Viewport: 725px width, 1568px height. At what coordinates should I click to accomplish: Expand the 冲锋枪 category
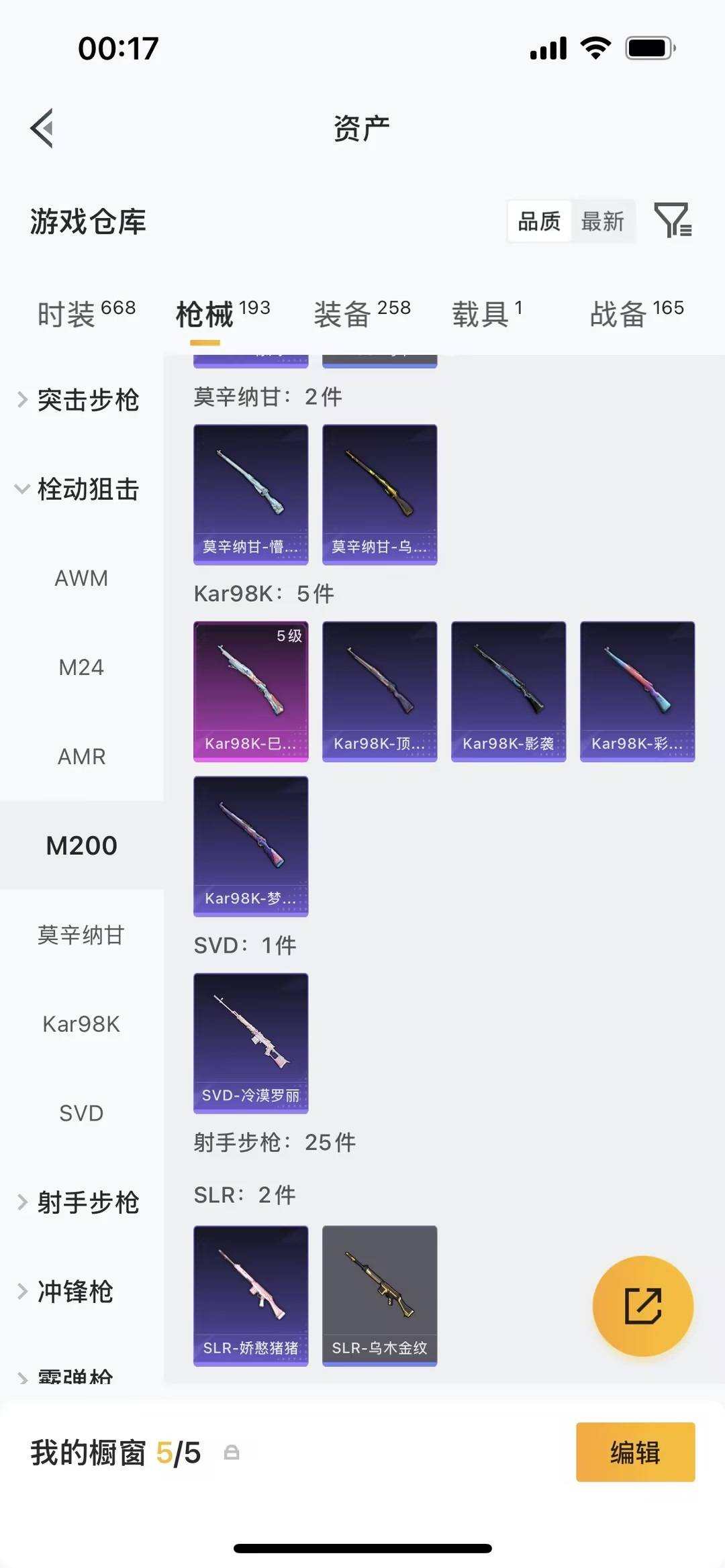[x=72, y=1292]
